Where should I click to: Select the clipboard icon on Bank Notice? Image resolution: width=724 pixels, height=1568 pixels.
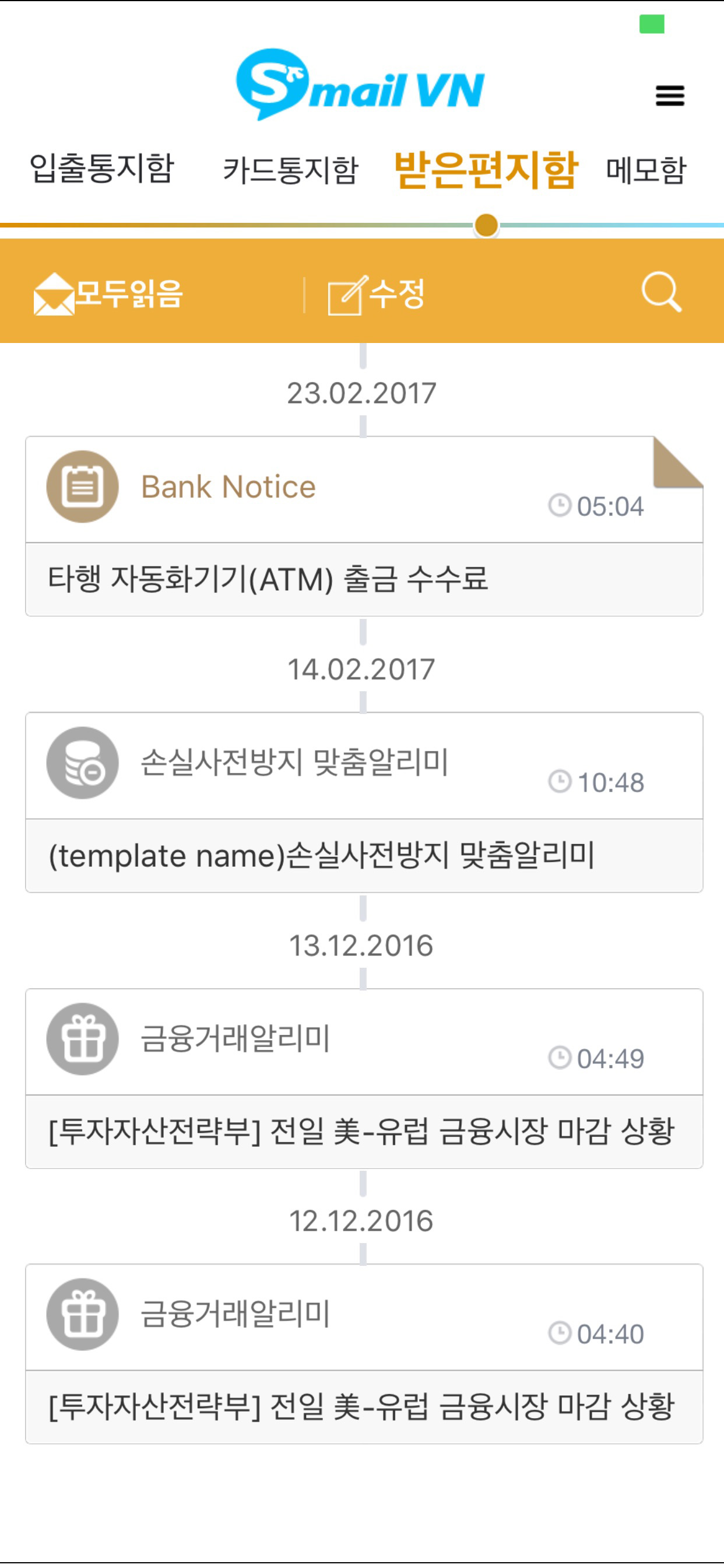[x=82, y=487]
